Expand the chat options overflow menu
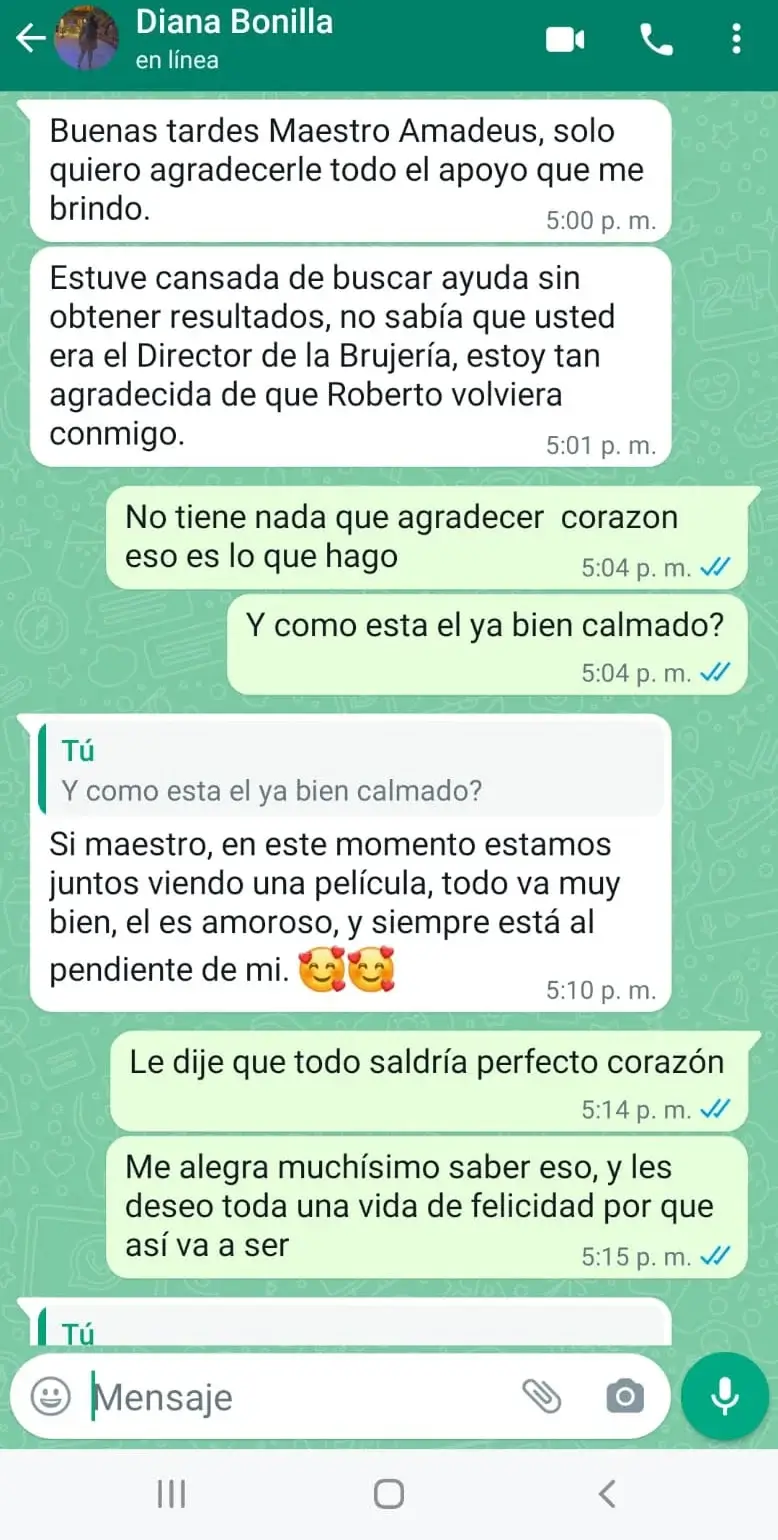The height and width of the screenshot is (1540, 778). tap(737, 38)
